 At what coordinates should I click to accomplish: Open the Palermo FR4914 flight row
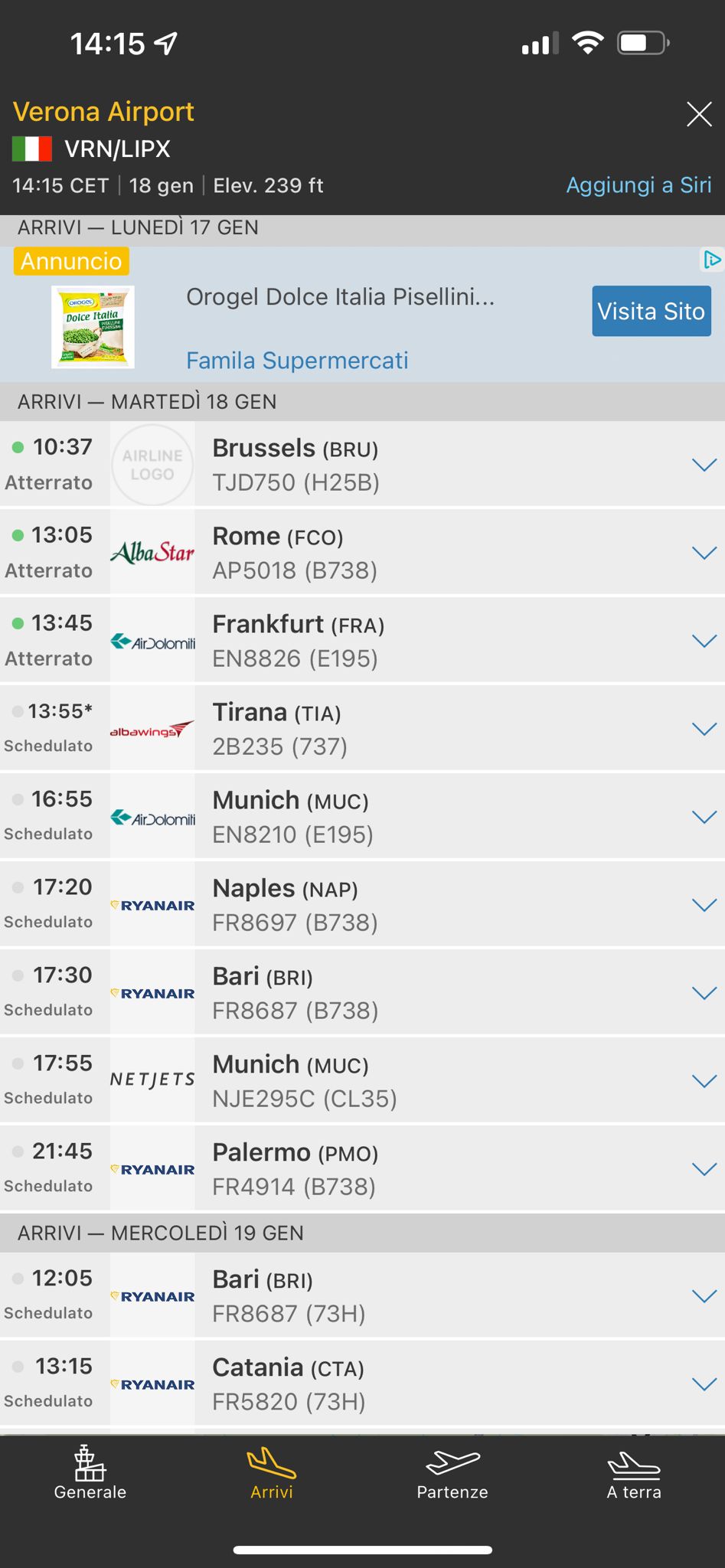362,1168
